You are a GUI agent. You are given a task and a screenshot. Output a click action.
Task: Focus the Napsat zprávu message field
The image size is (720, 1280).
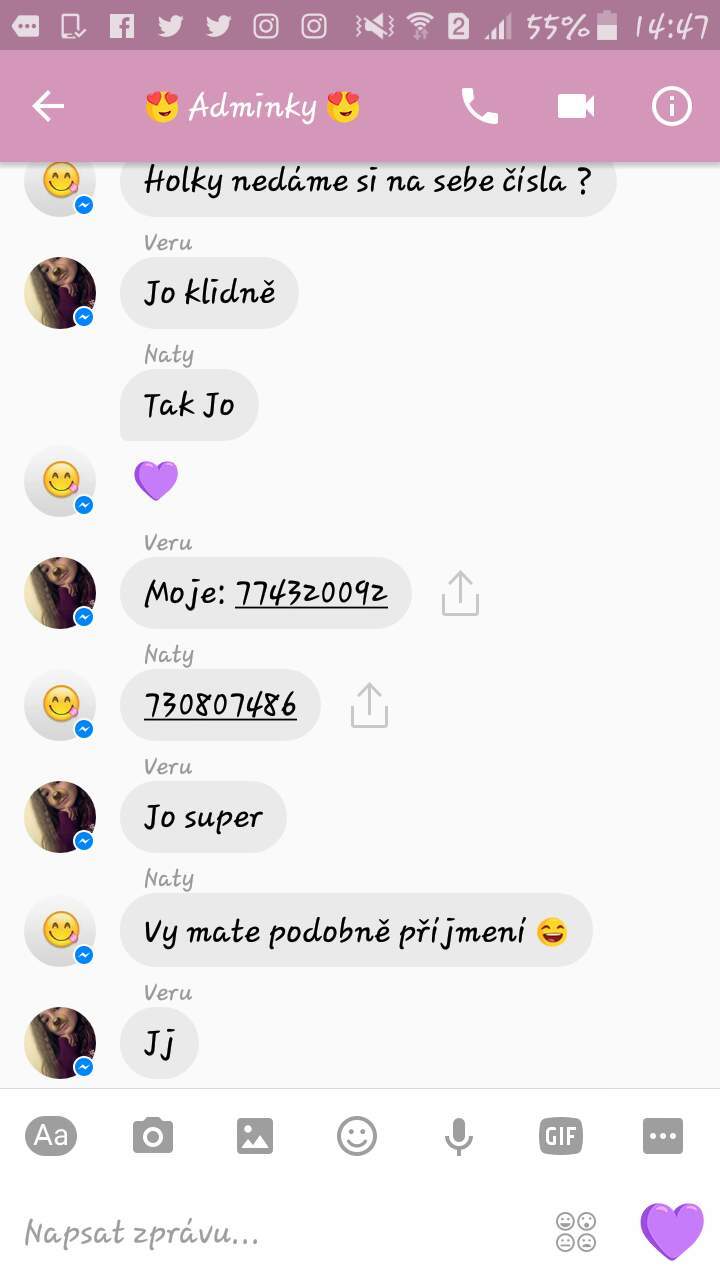coord(280,1232)
